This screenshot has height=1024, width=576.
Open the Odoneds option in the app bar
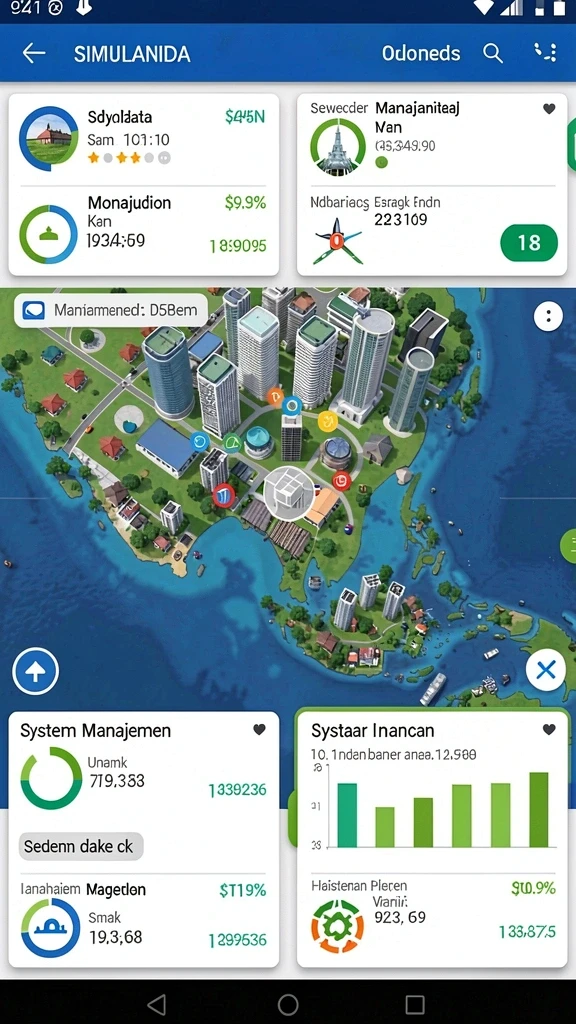421,54
